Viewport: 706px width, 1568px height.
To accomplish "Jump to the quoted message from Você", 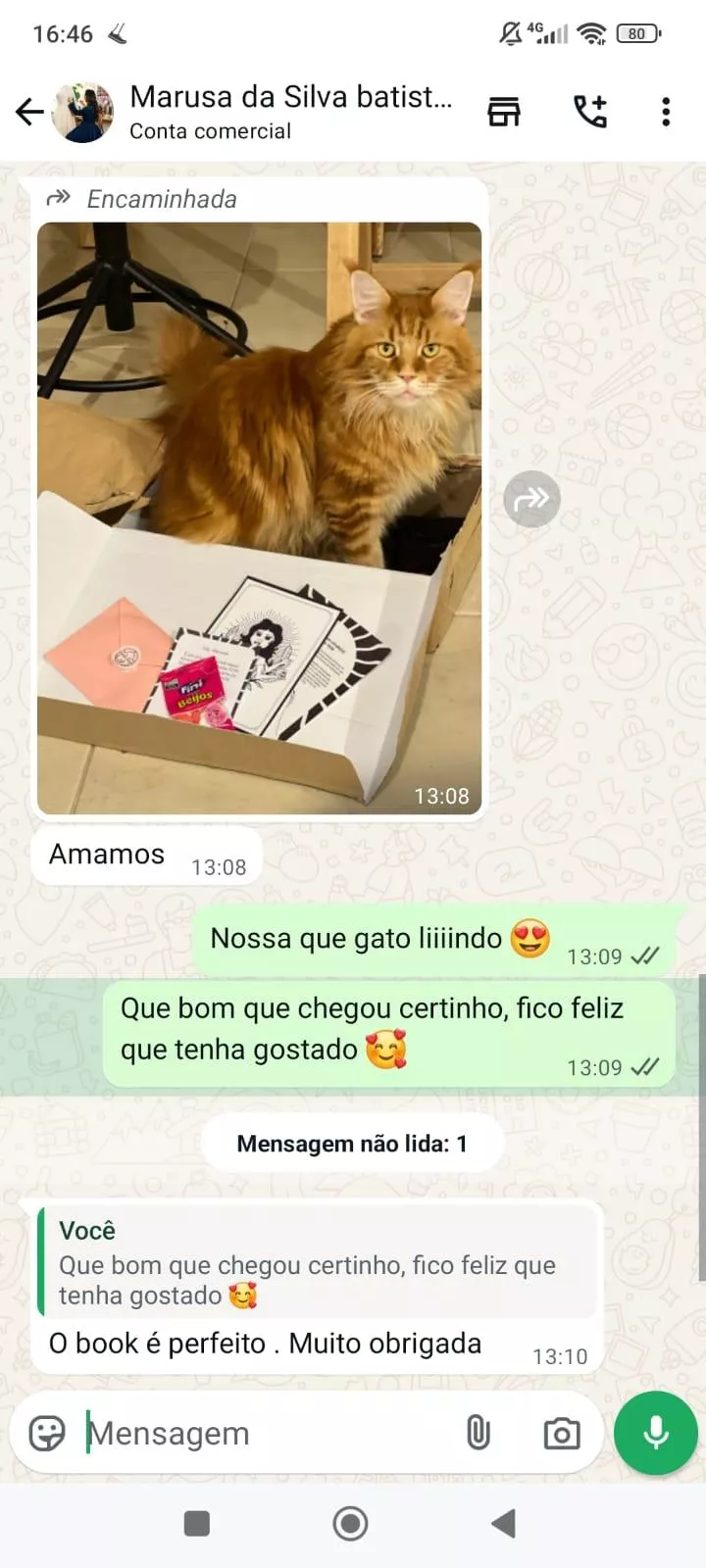I will [x=316, y=1262].
